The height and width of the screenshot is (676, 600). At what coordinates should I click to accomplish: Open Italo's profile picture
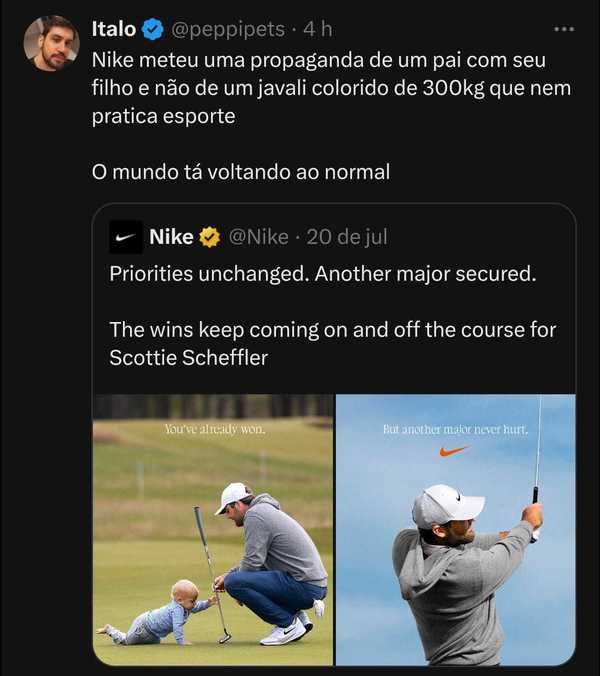[x=51, y=44]
